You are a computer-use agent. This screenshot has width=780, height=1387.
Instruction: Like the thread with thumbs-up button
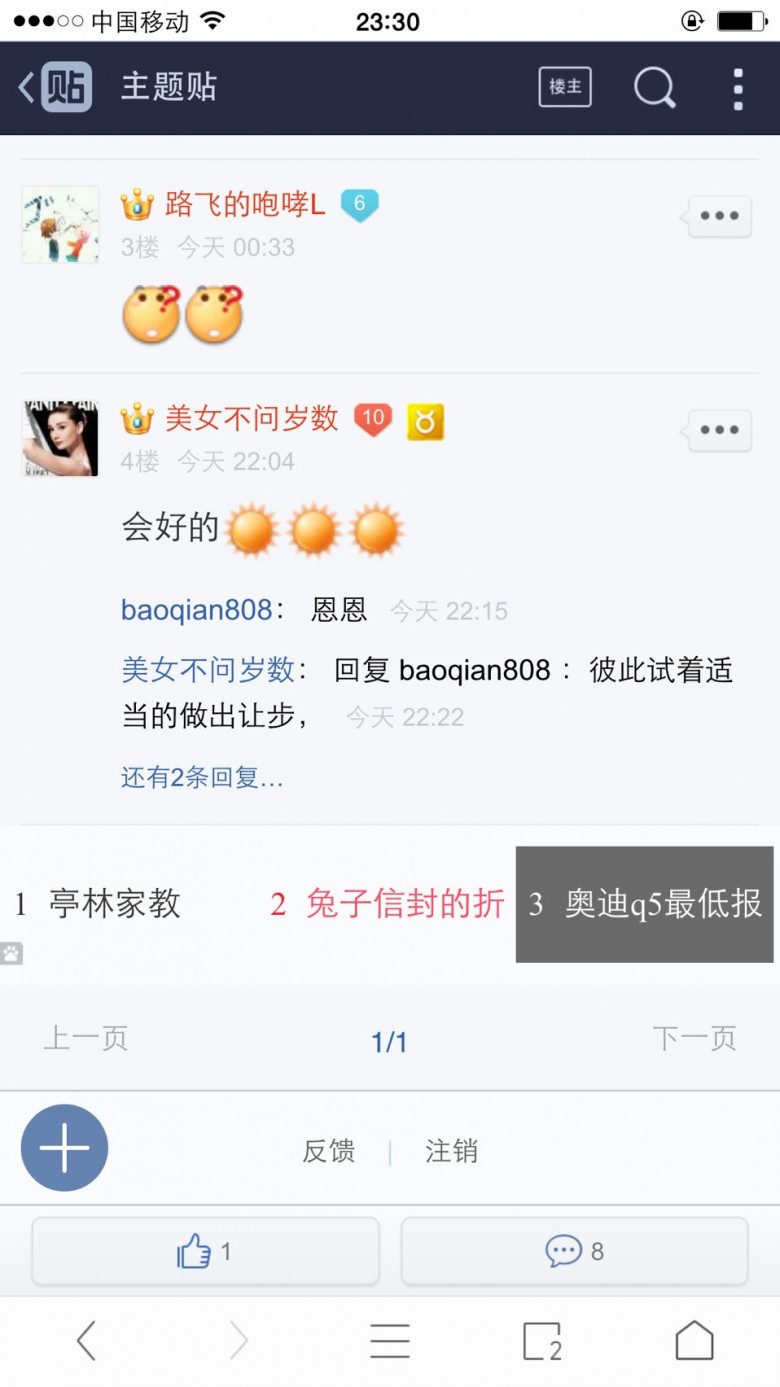click(206, 1251)
